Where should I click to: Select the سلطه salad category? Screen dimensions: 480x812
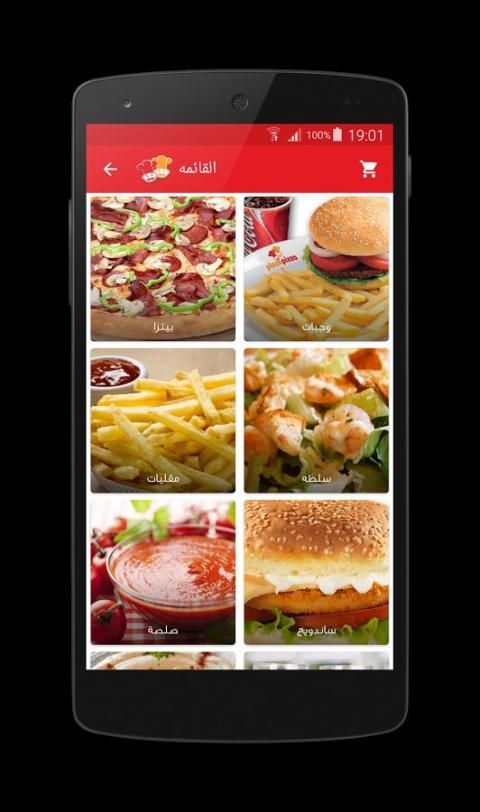(316, 420)
